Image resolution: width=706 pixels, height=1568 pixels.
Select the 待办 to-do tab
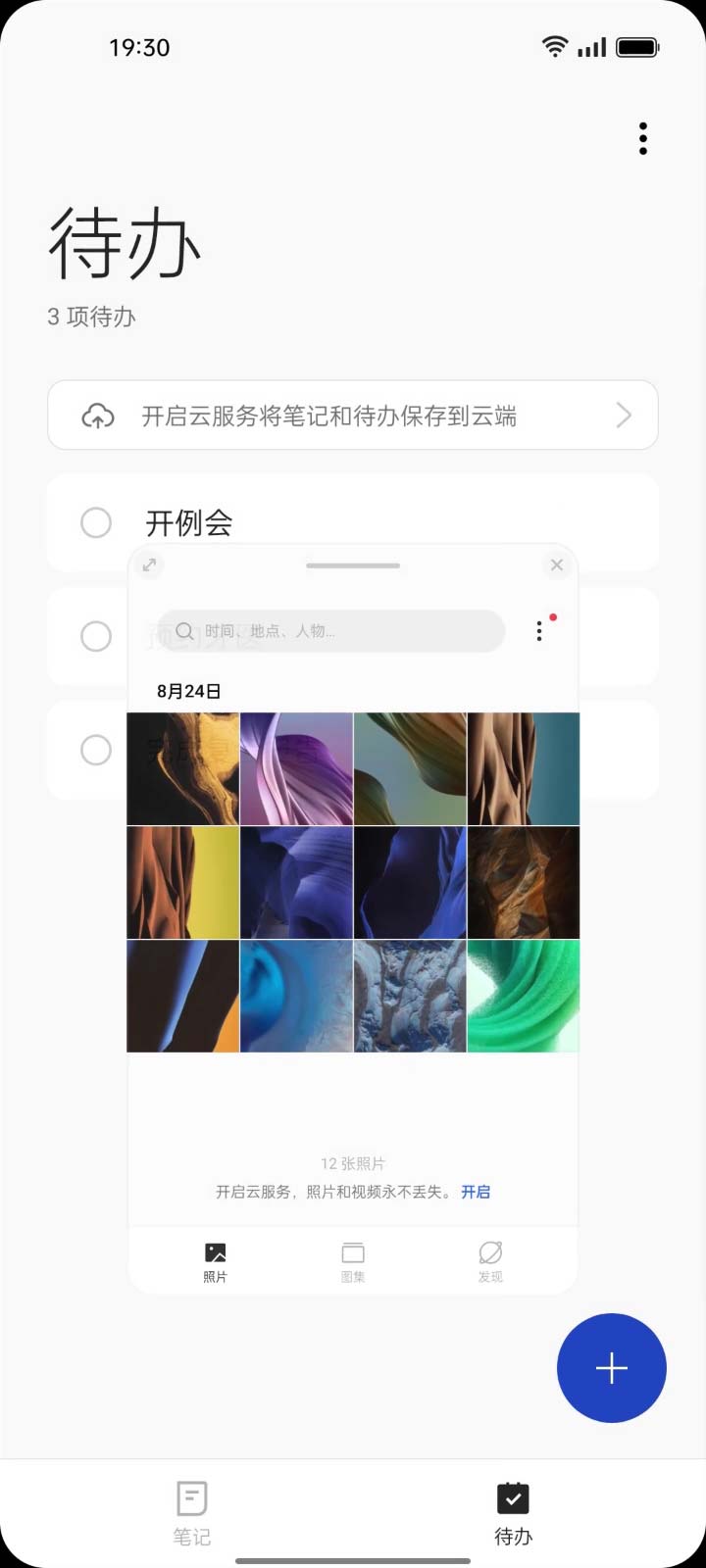click(x=513, y=1512)
